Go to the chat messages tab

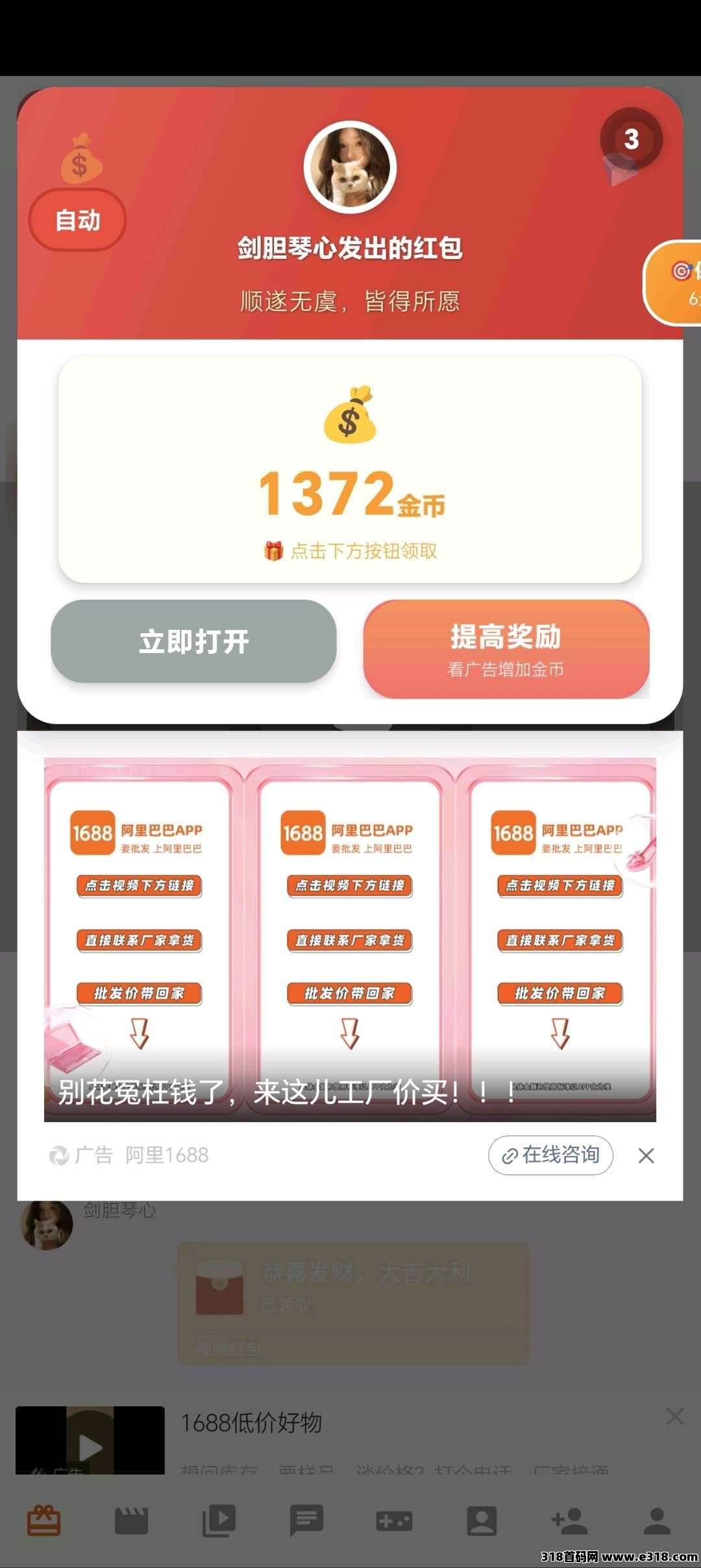[306, 1521]
